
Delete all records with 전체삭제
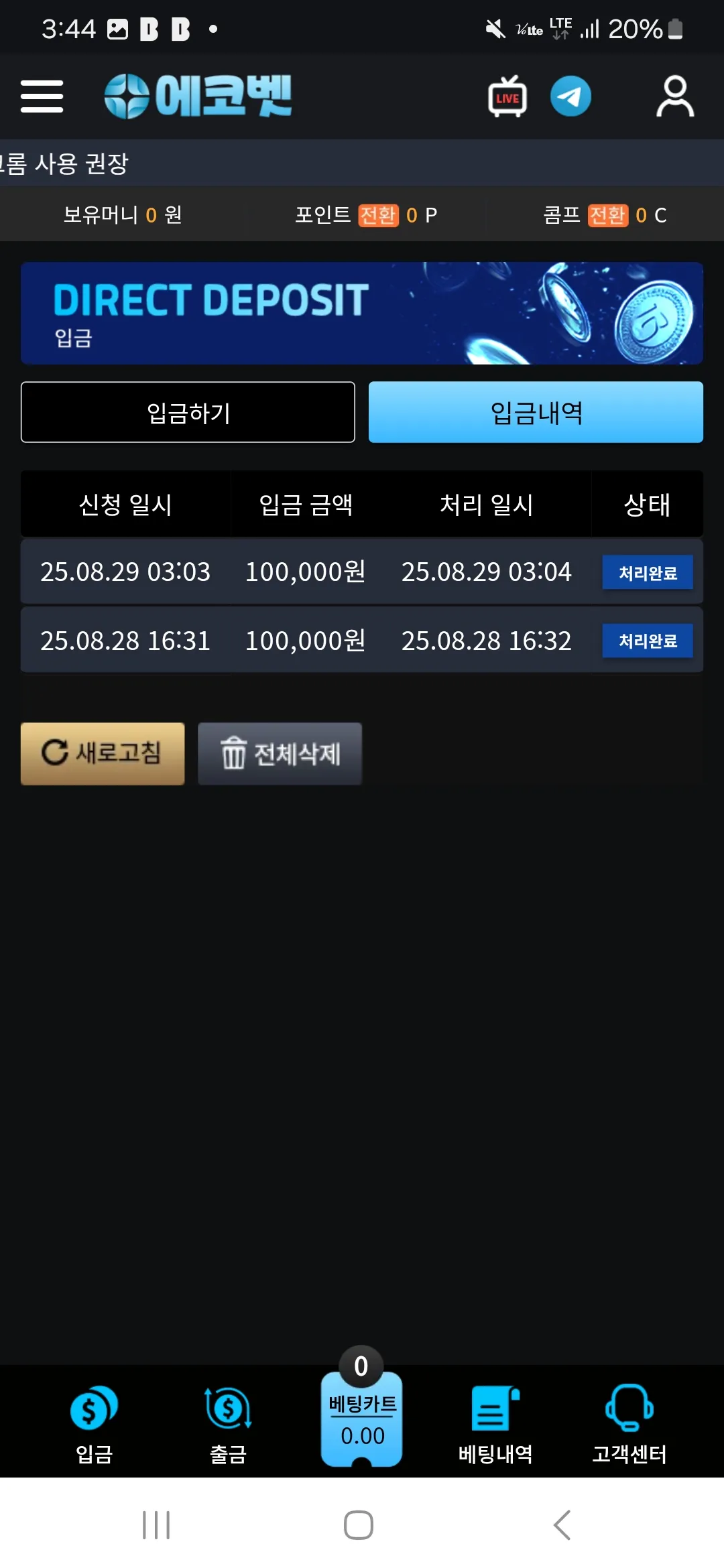[280, 753]
